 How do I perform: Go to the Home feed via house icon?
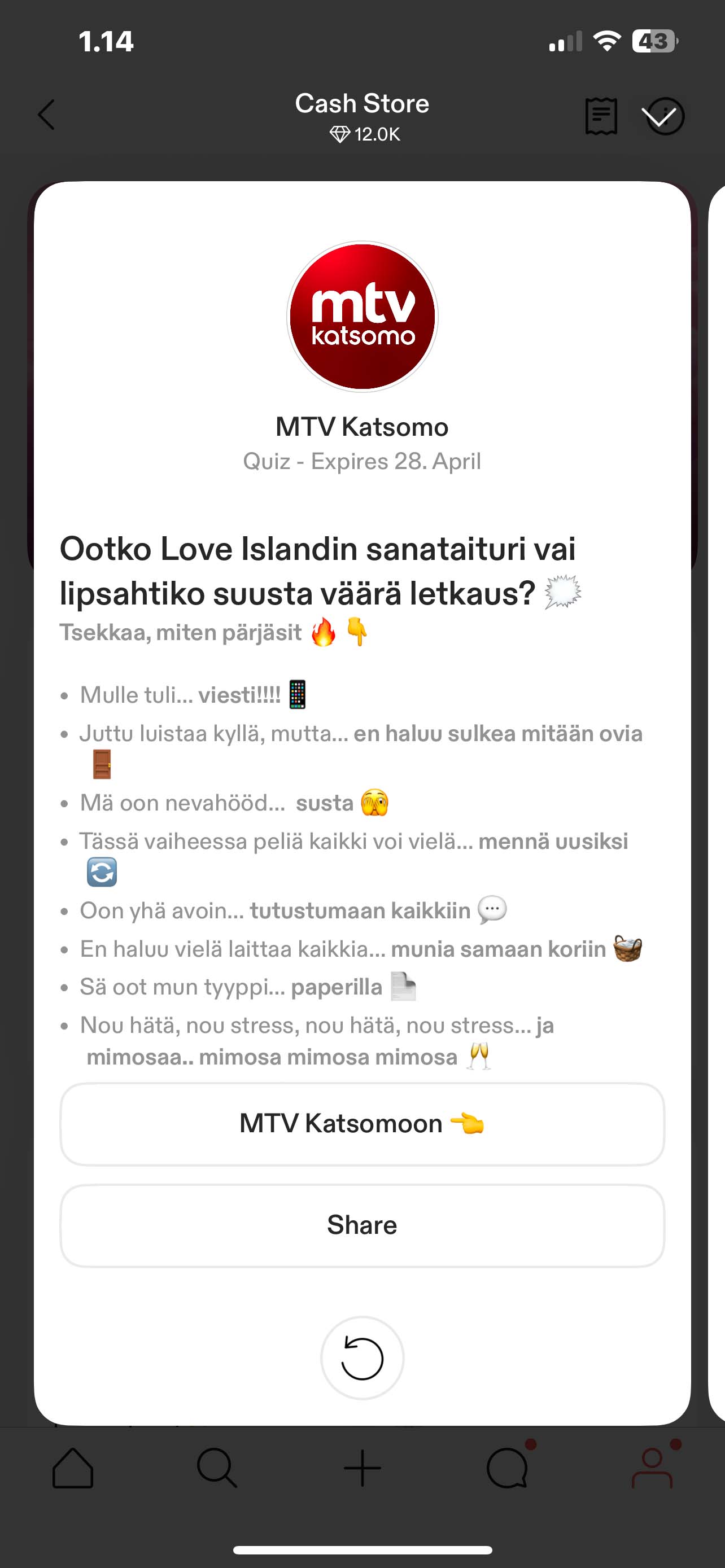pos(72,1468)
